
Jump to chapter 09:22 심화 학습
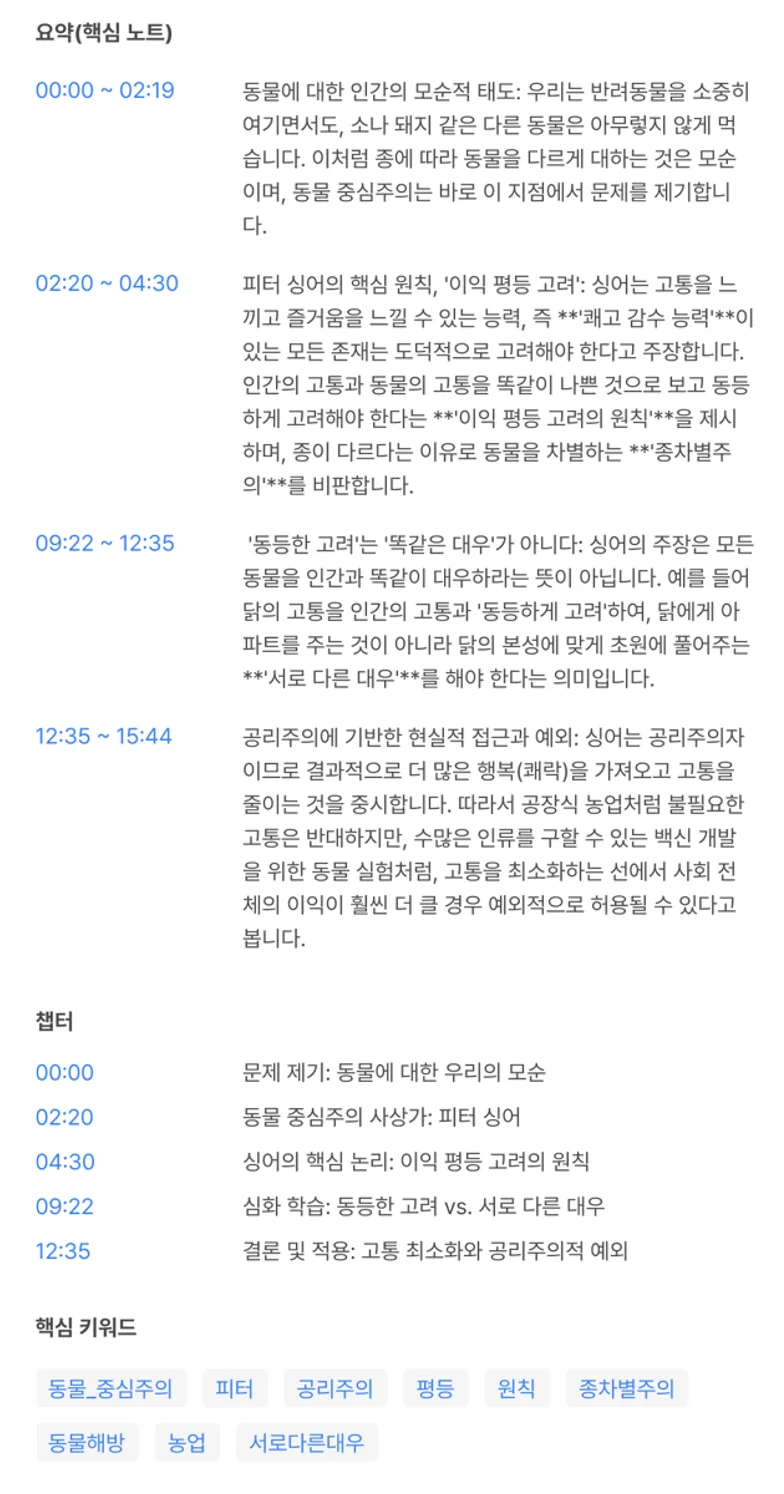(65, 1207)
